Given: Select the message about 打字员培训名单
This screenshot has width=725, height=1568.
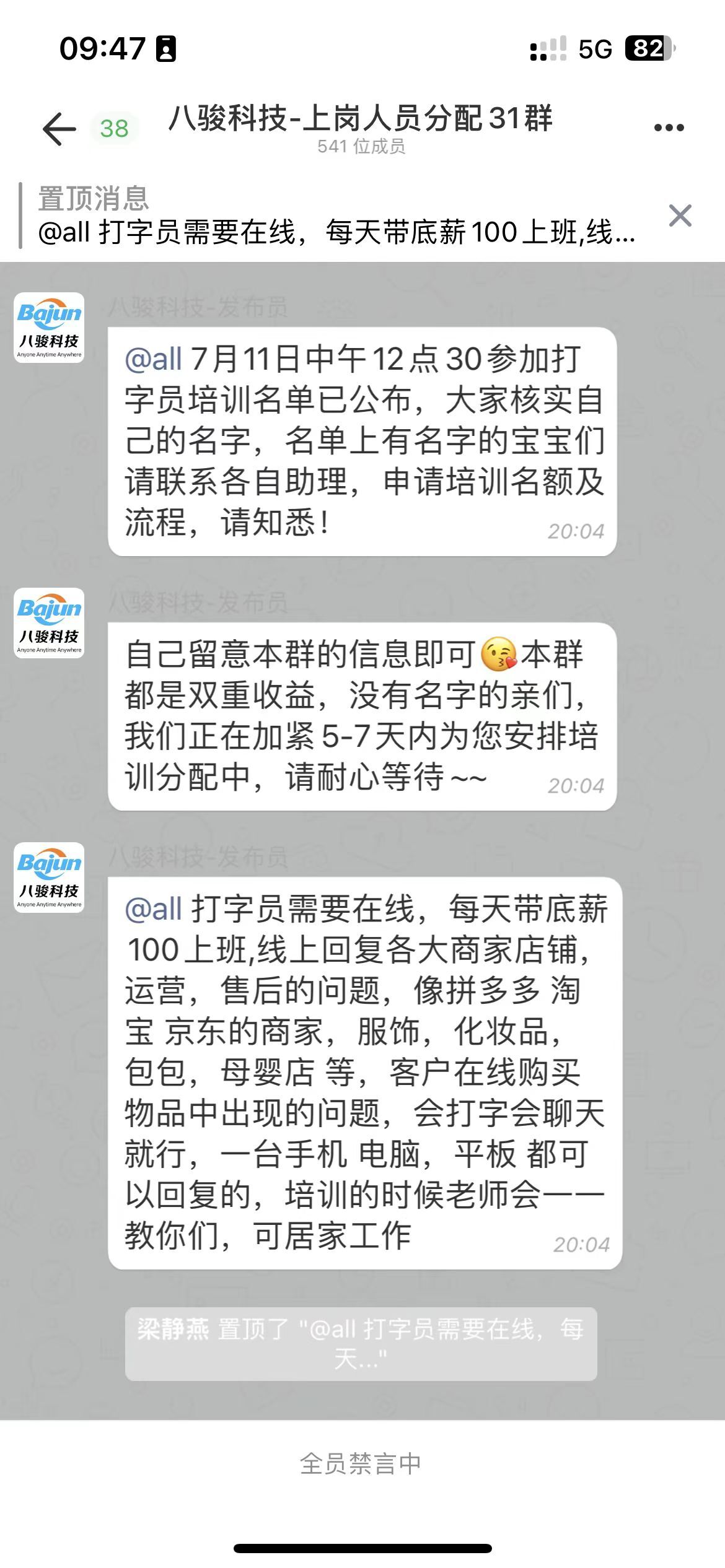Looking at the screenshot, I should (x=362, y=443).
